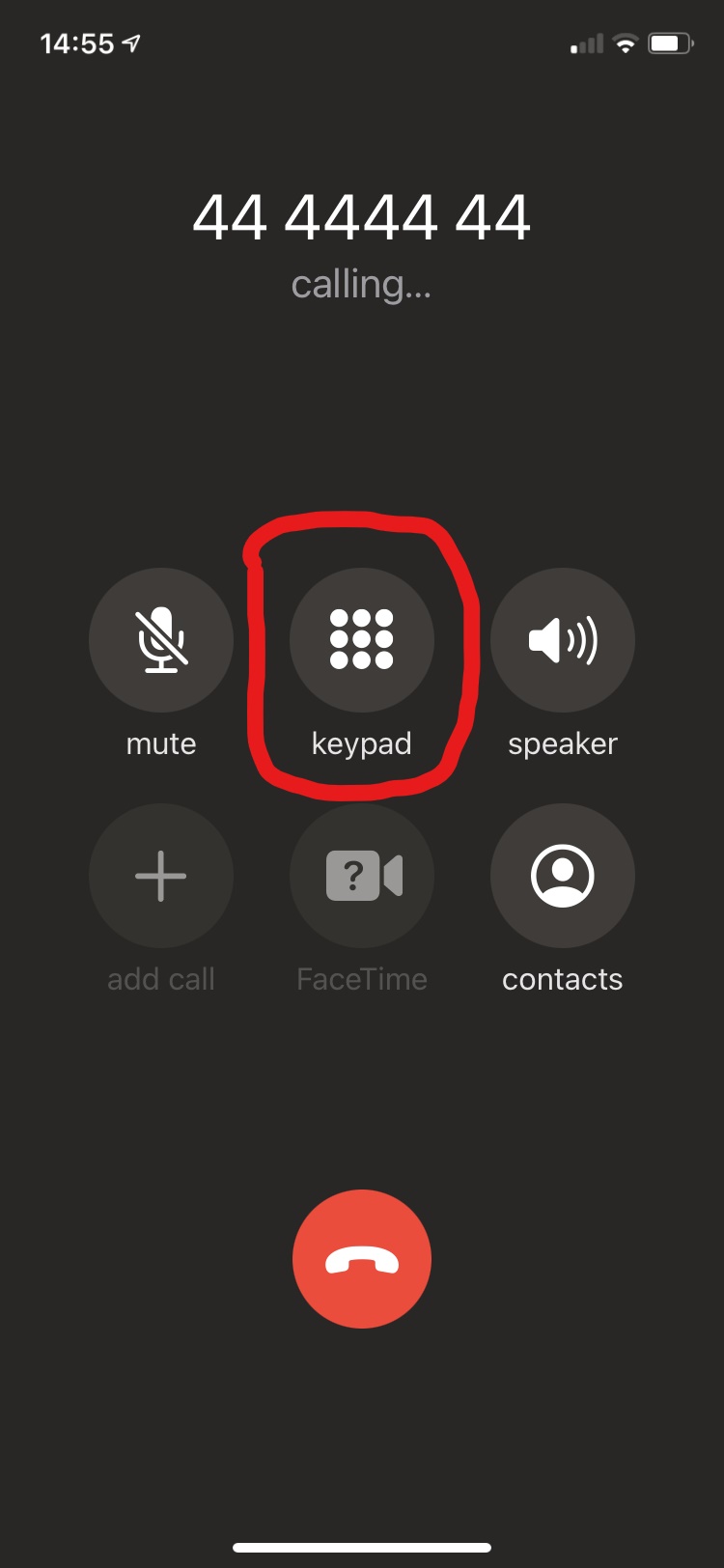
Task: Toggle the FaceTime camera option
Action: (362, 876)
